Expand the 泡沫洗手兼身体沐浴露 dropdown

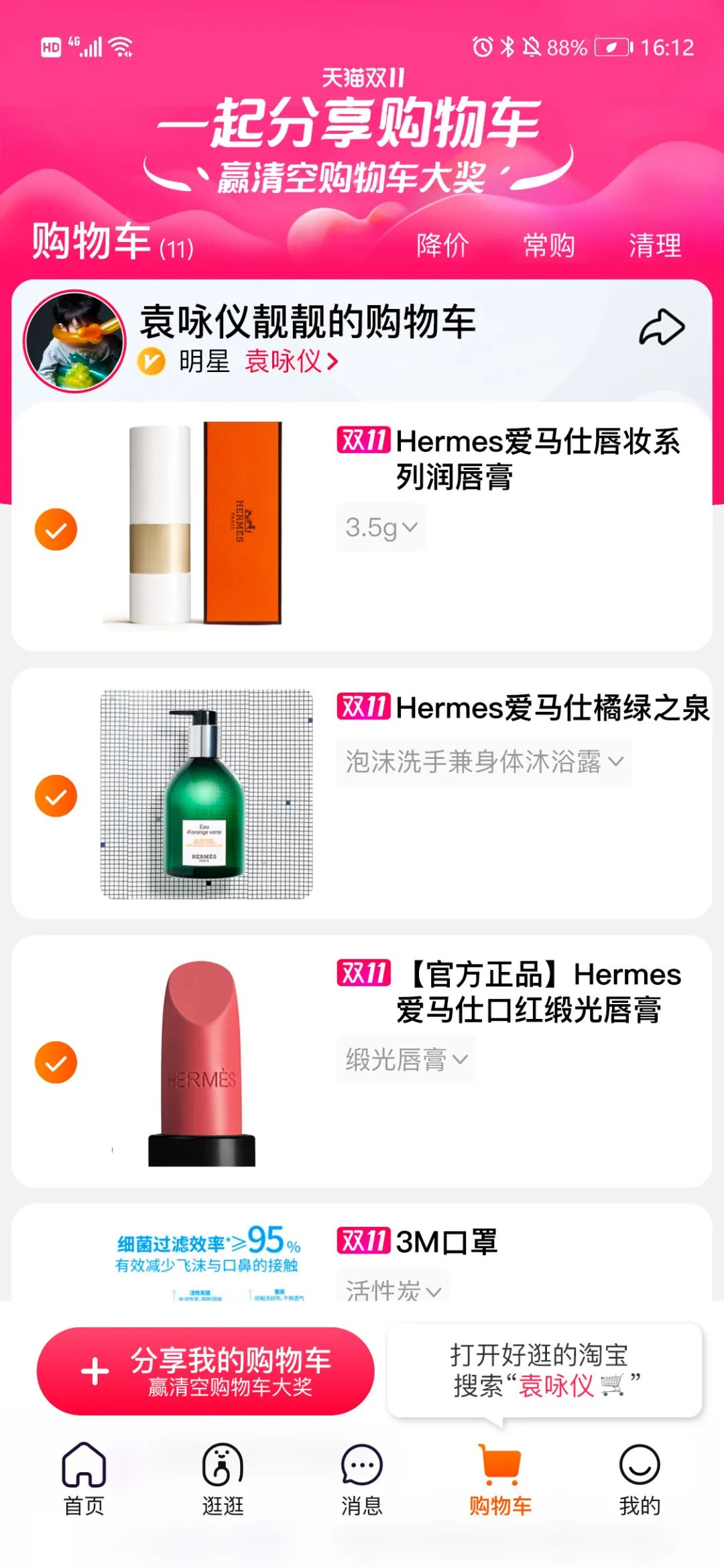(x=484, y=762)
